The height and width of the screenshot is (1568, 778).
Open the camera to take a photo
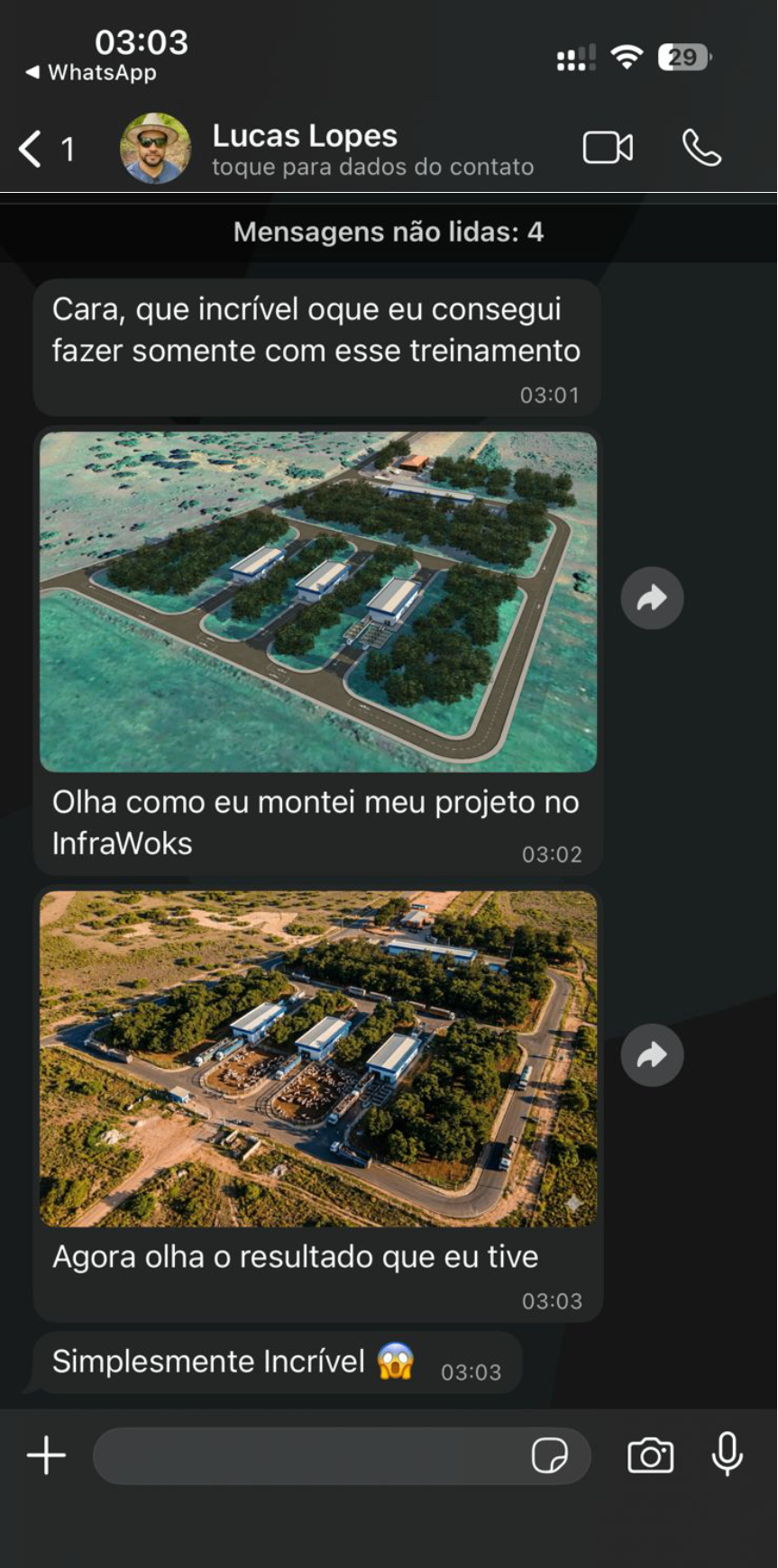(650, 1455)
